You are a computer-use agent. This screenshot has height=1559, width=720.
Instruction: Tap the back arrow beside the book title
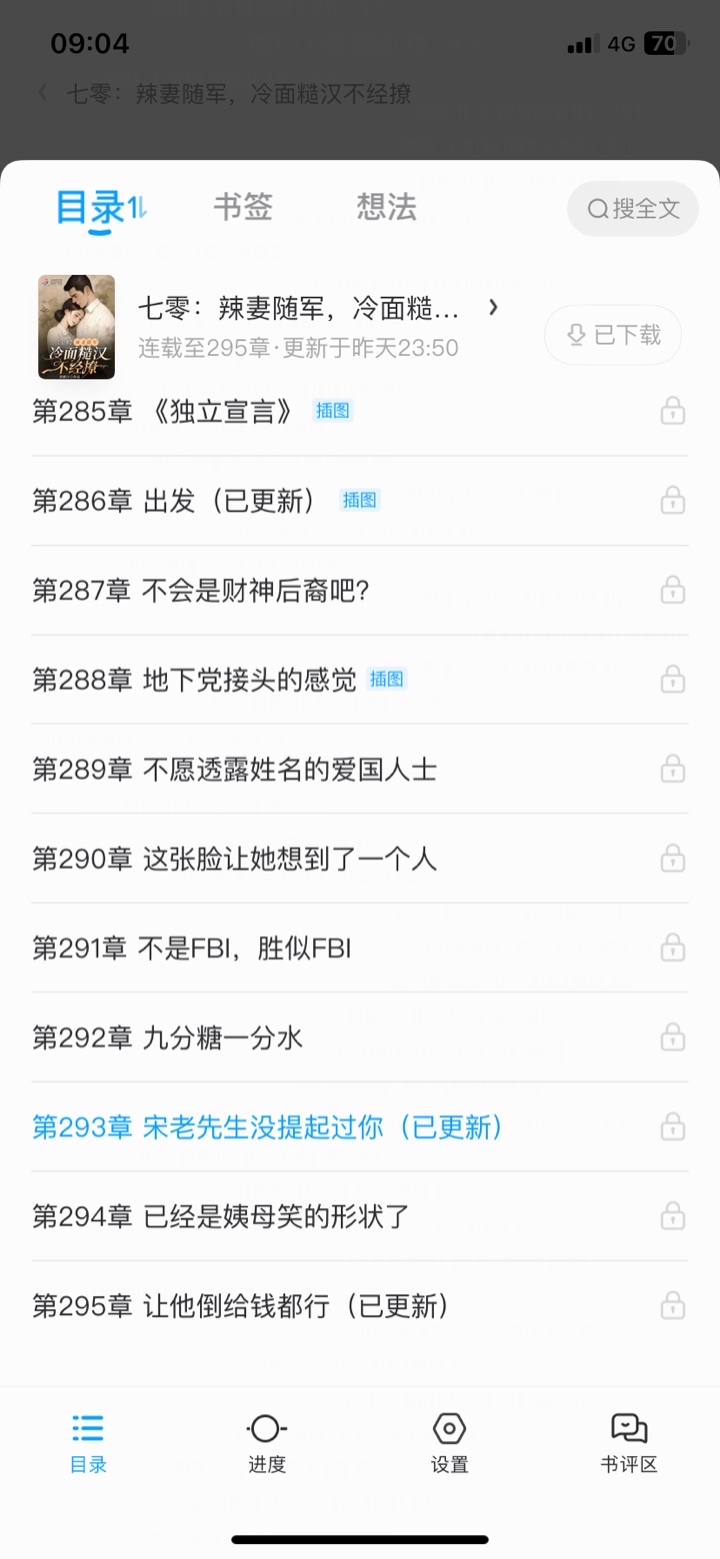[x=42, y=94]
